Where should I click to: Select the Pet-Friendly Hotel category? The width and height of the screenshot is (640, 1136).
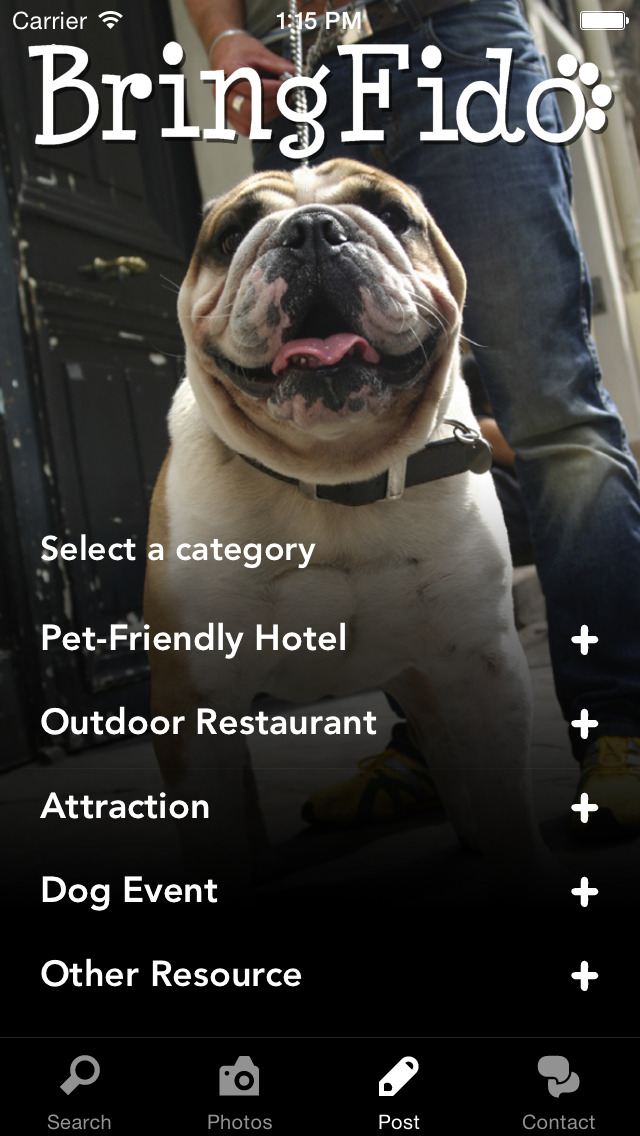pos(320,640)
